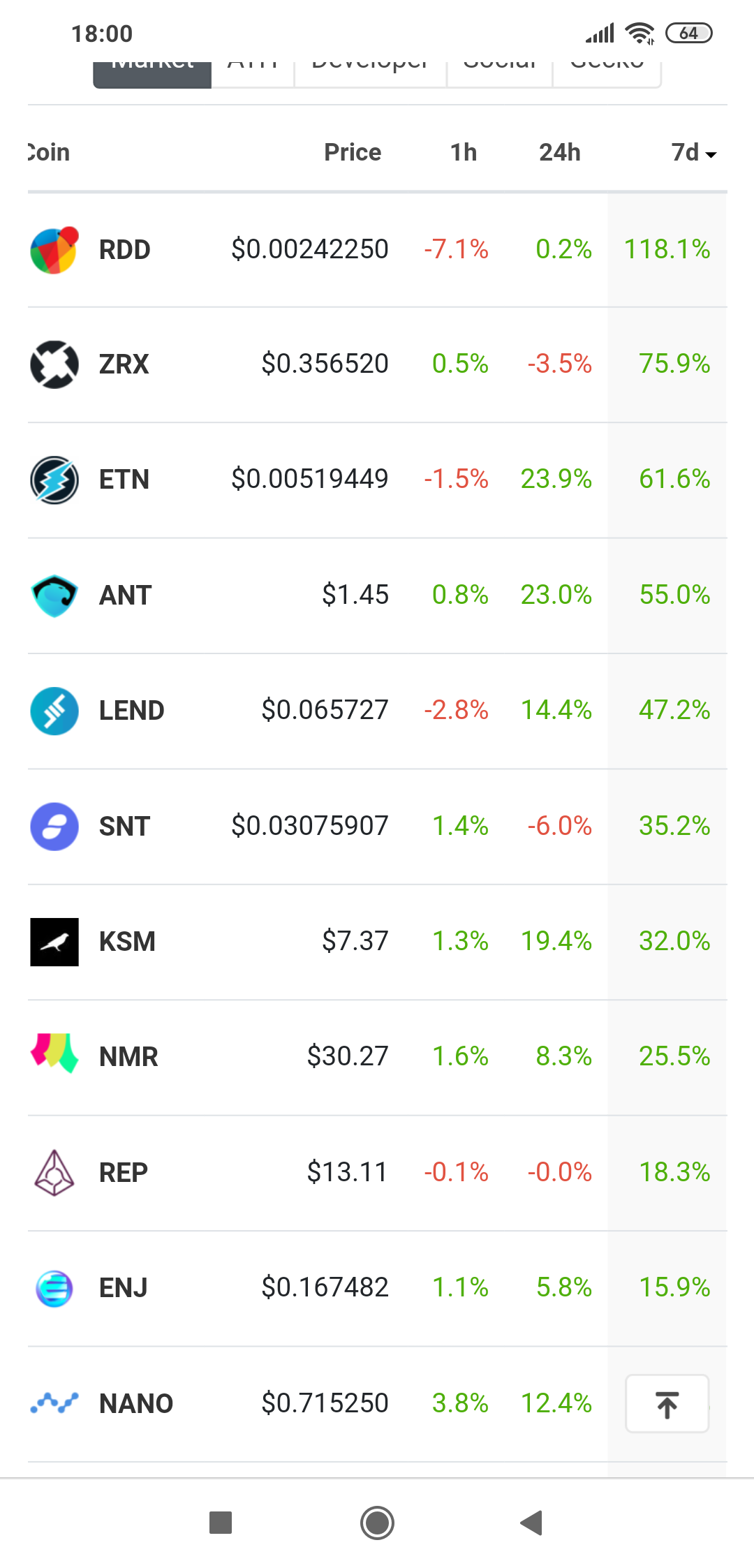The image size is (754, 1568).
Task: View the ENJ coin page
Action: (124, 1288)
